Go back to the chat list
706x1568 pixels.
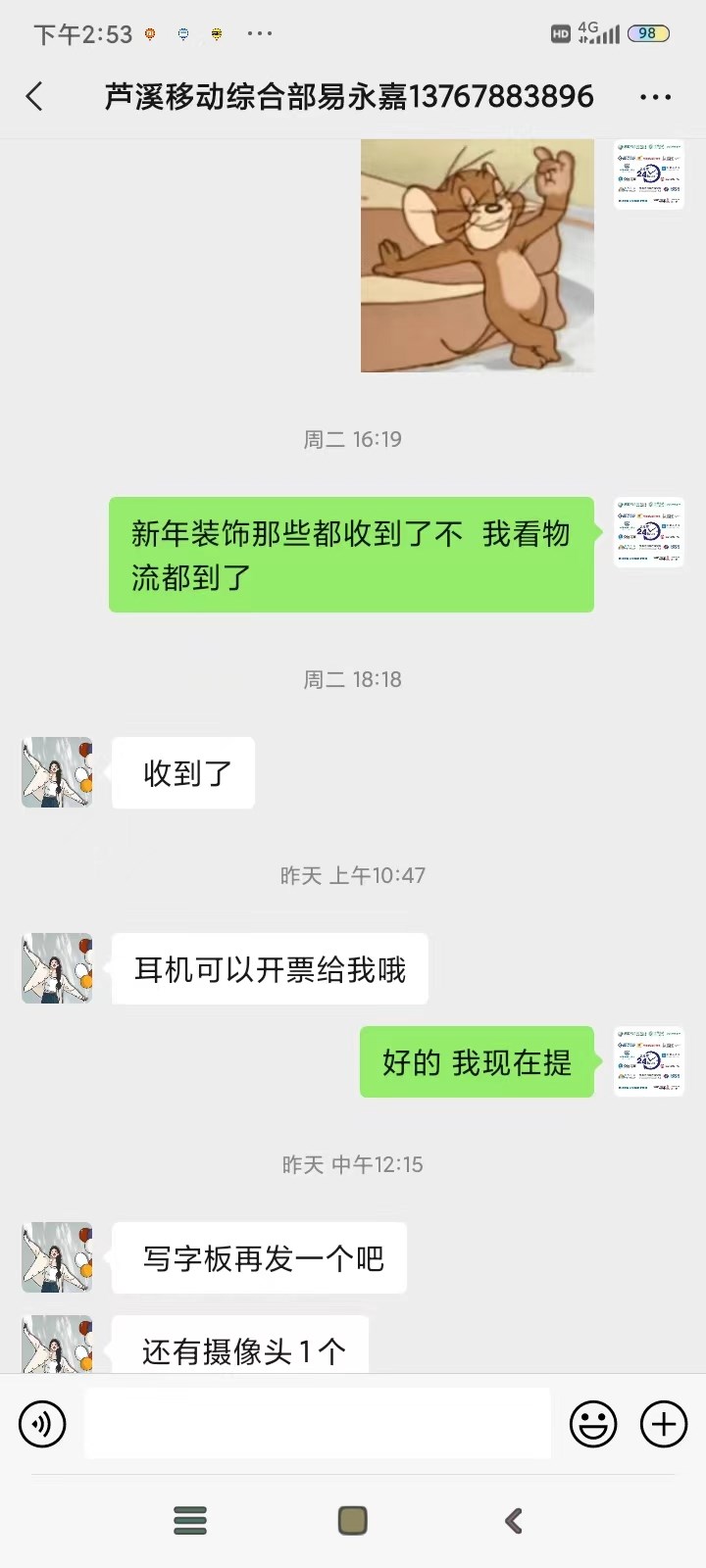(35, 96)
